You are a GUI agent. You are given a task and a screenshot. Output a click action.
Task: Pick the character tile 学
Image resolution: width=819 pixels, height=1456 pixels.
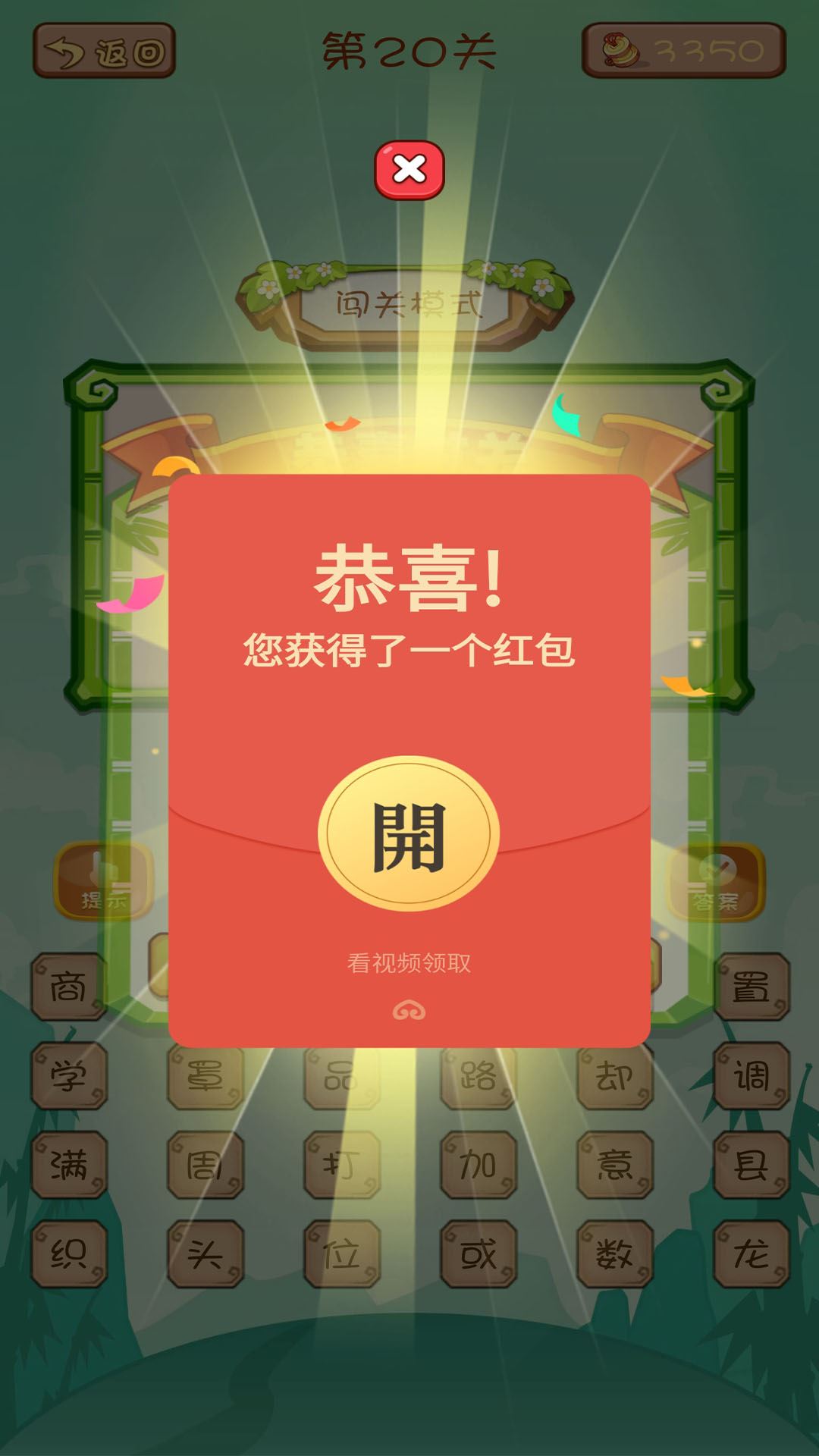point(68,1075)
